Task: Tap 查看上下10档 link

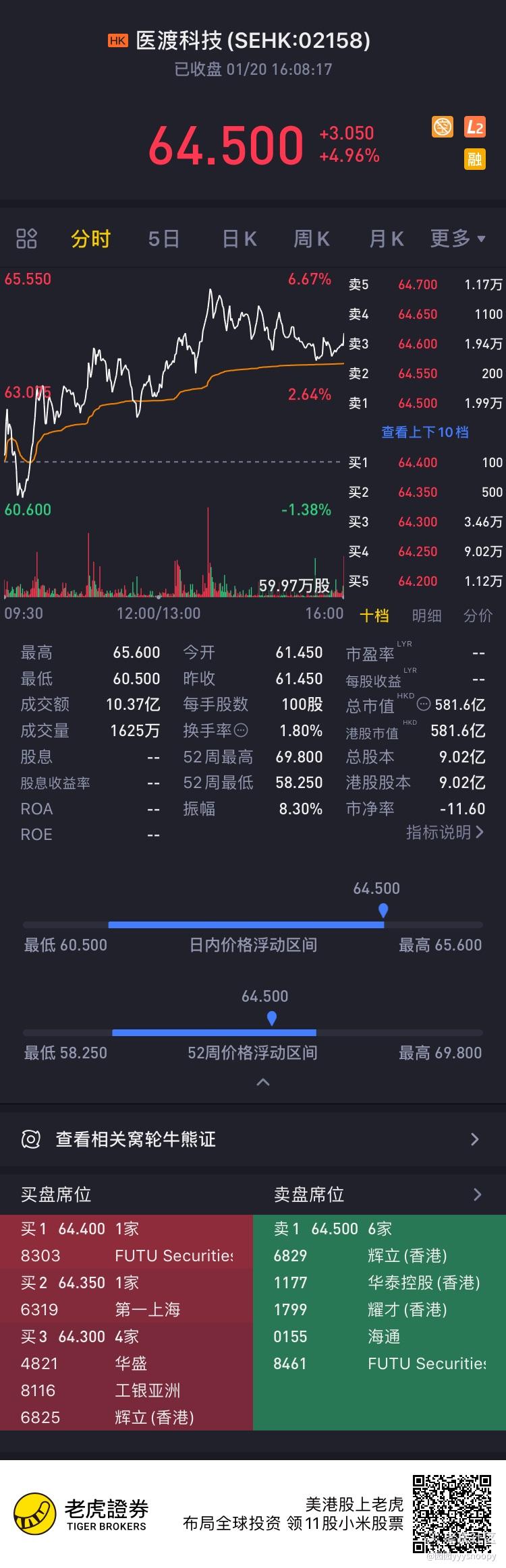Action: 424,432
